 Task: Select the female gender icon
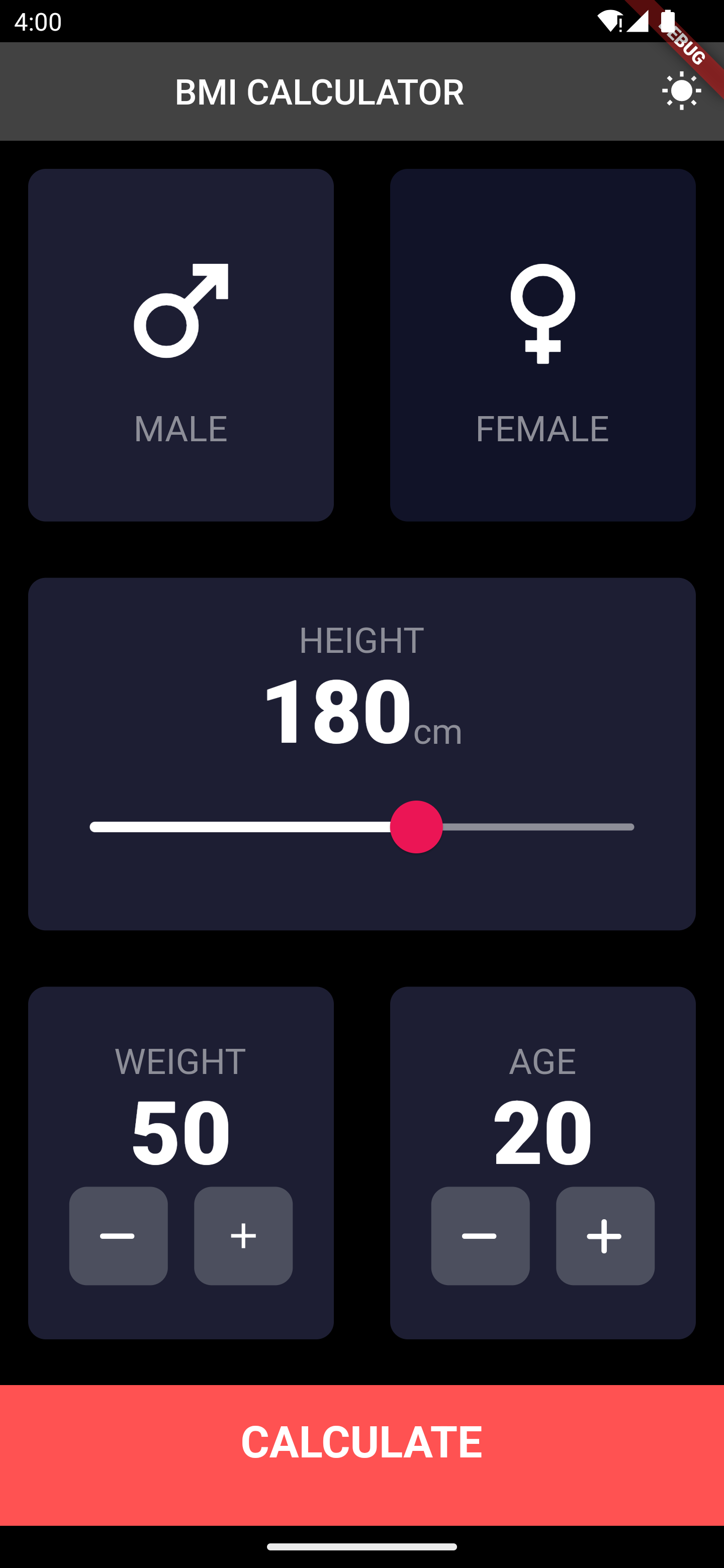(542, 312)
